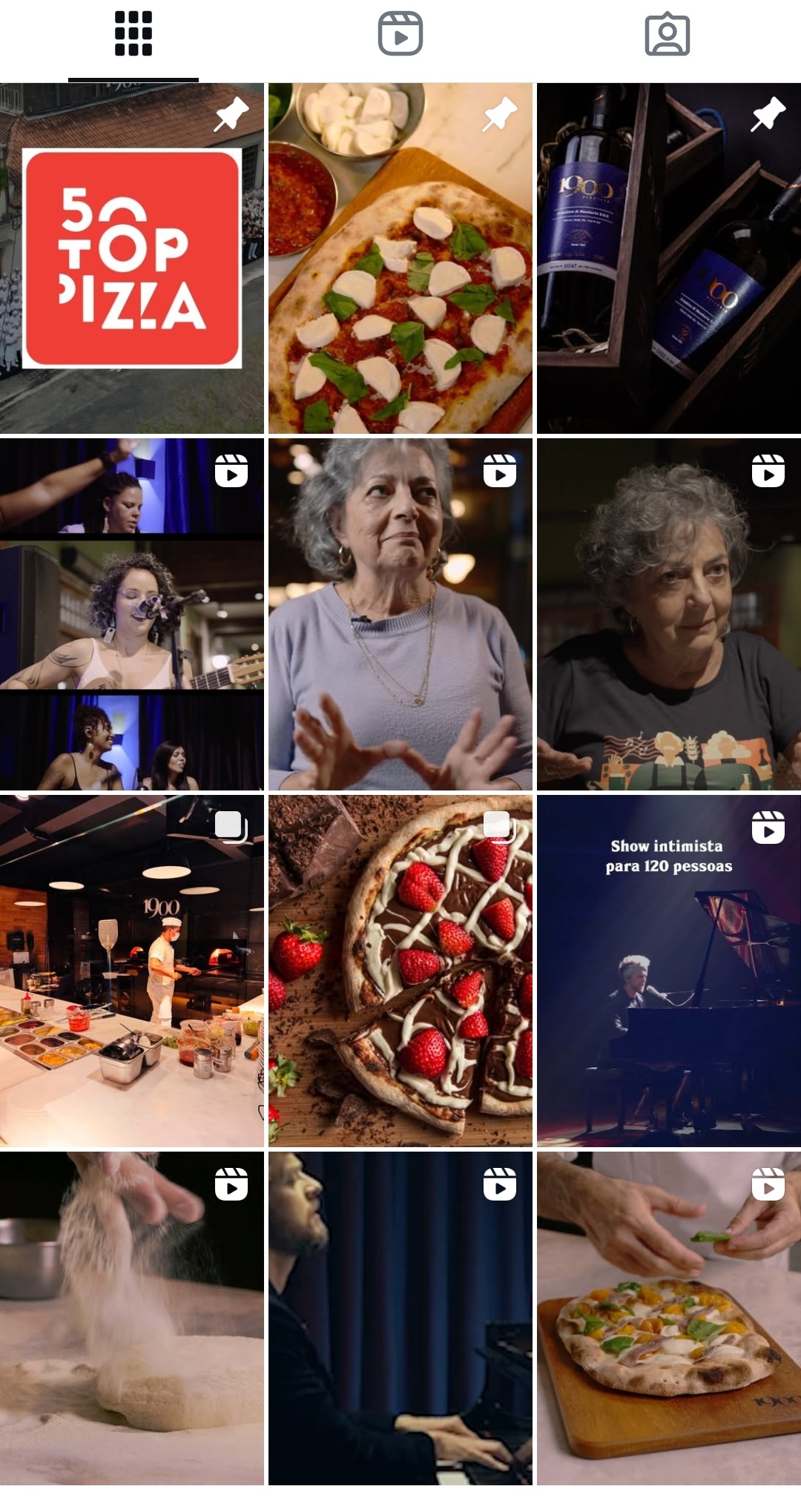Open the chocolate strawberry pizza post

point(400,971)
